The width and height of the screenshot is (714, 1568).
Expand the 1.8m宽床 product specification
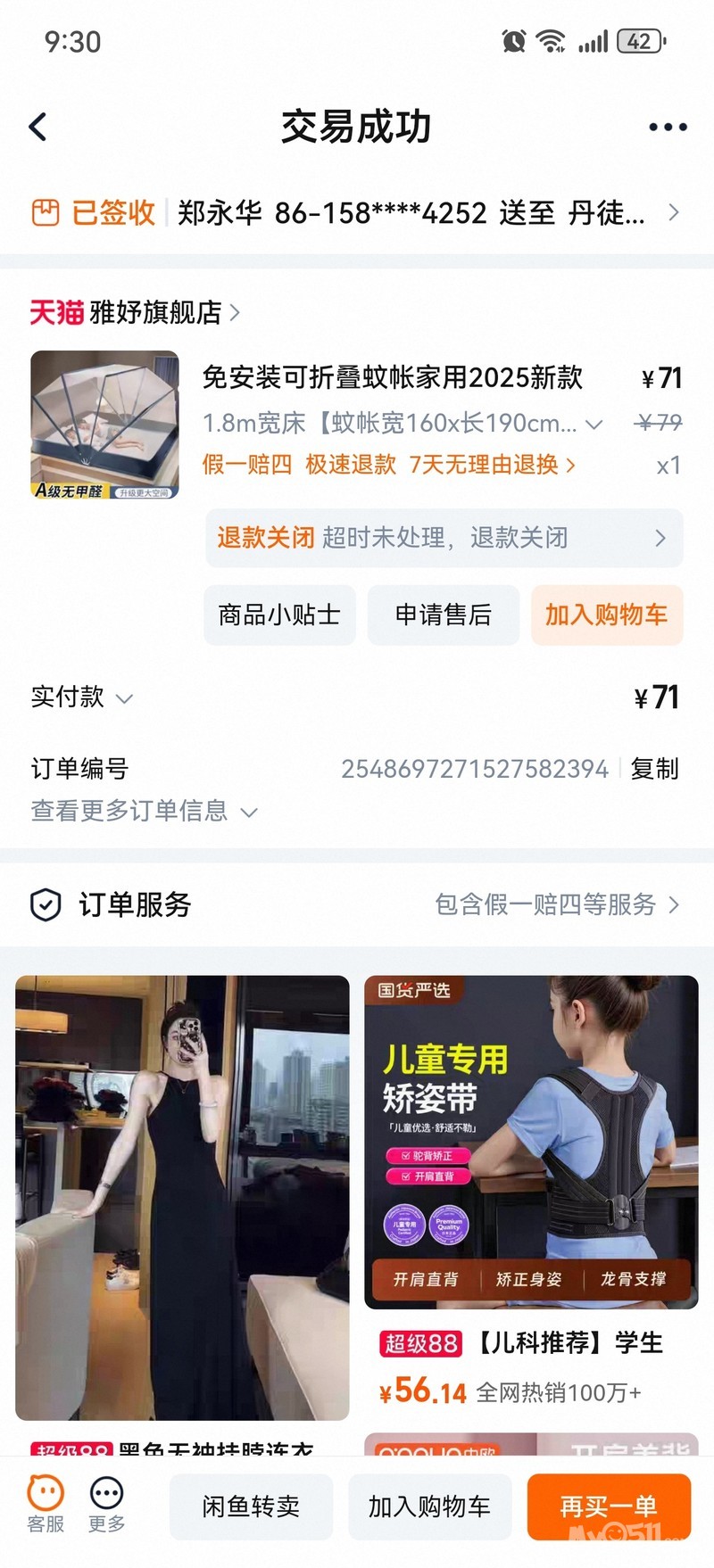[402, 424]
